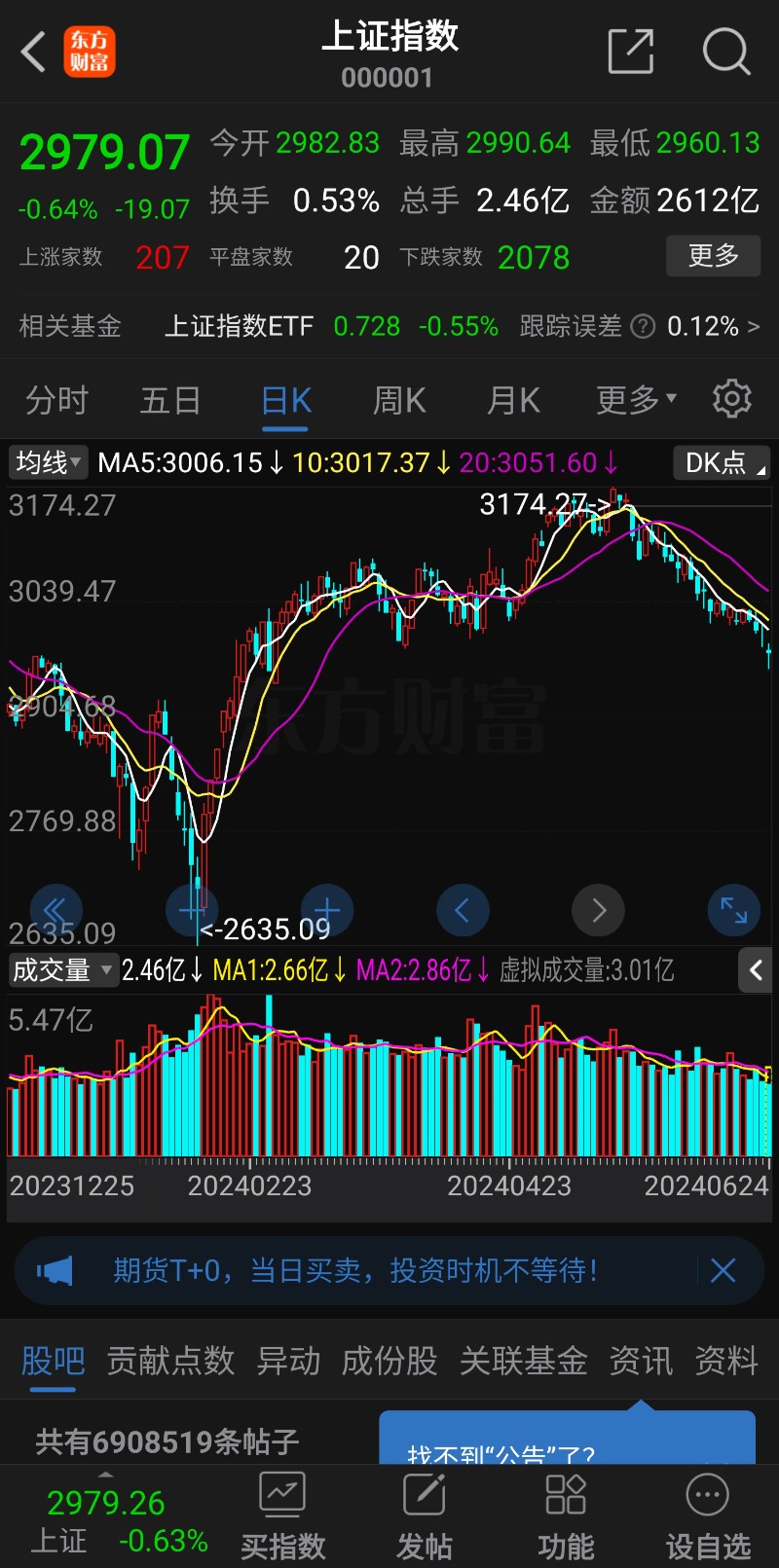Tap 发帖 to write a post
The image size is (779, 1568).
click(425, 1516)
